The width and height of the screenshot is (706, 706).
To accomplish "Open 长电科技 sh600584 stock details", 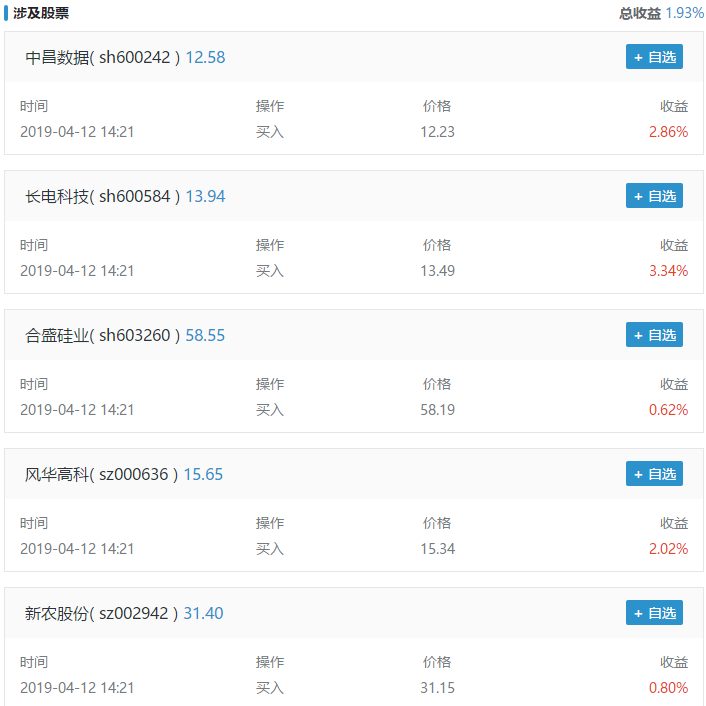I will 103,197.
